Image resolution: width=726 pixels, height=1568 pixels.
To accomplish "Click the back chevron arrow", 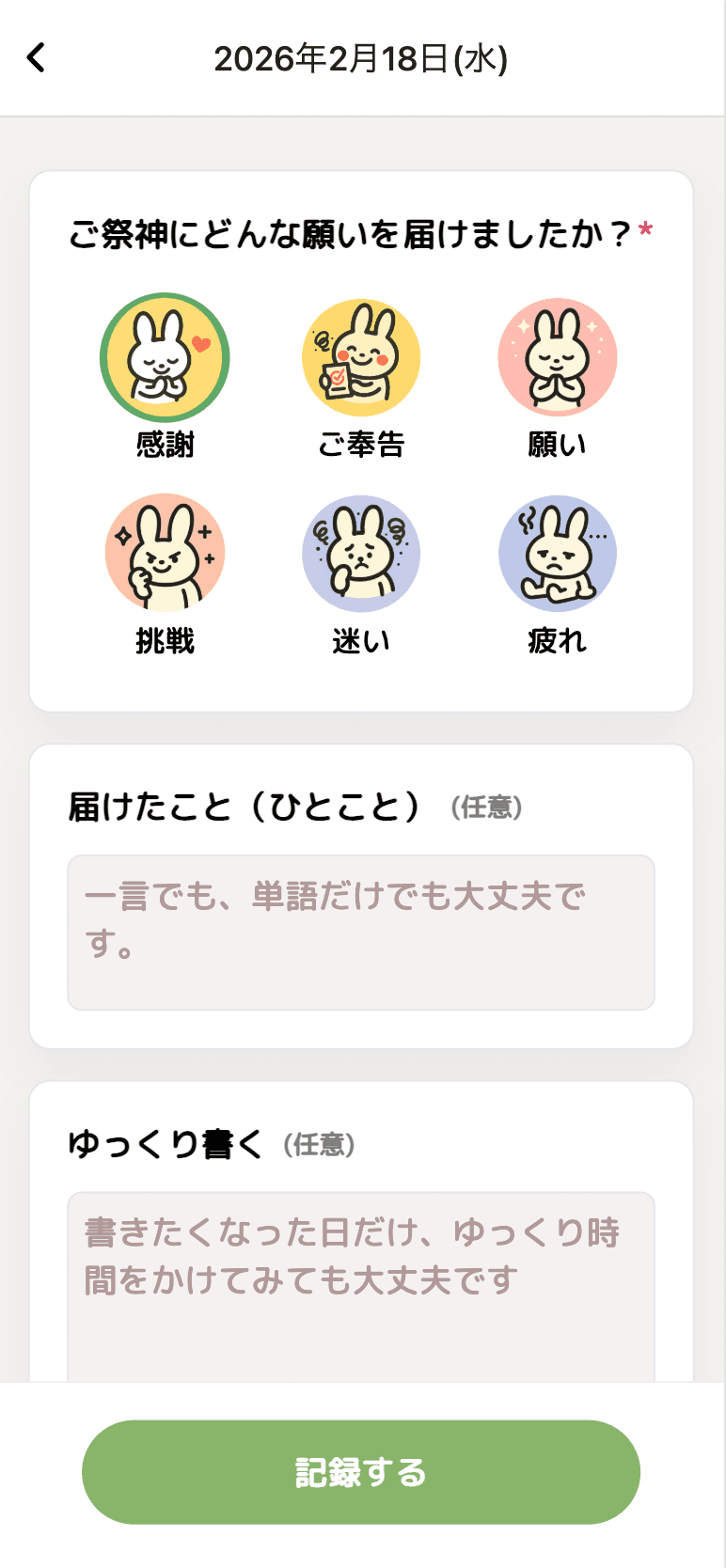I will (x=37, y=57).
